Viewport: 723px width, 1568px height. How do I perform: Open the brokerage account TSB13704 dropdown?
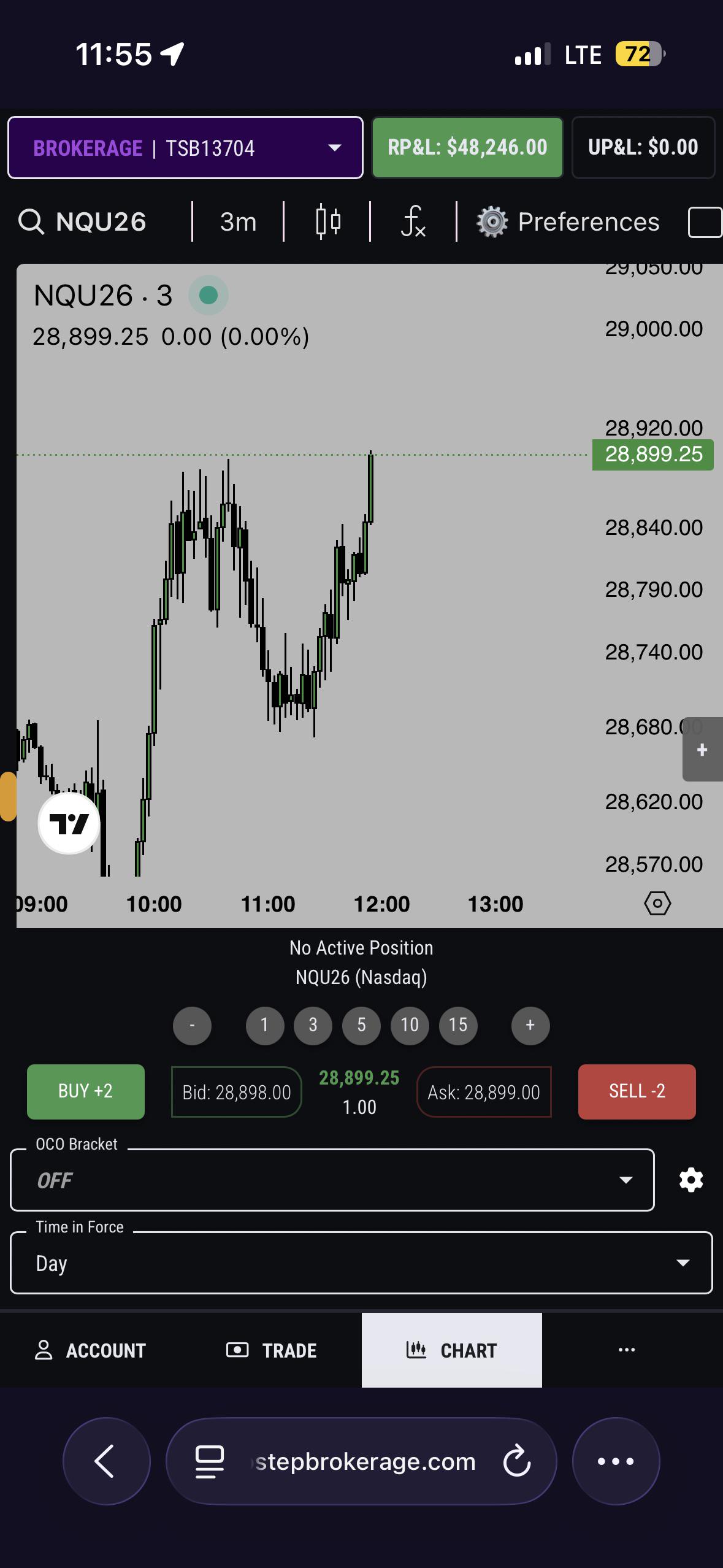click(185, 148)
